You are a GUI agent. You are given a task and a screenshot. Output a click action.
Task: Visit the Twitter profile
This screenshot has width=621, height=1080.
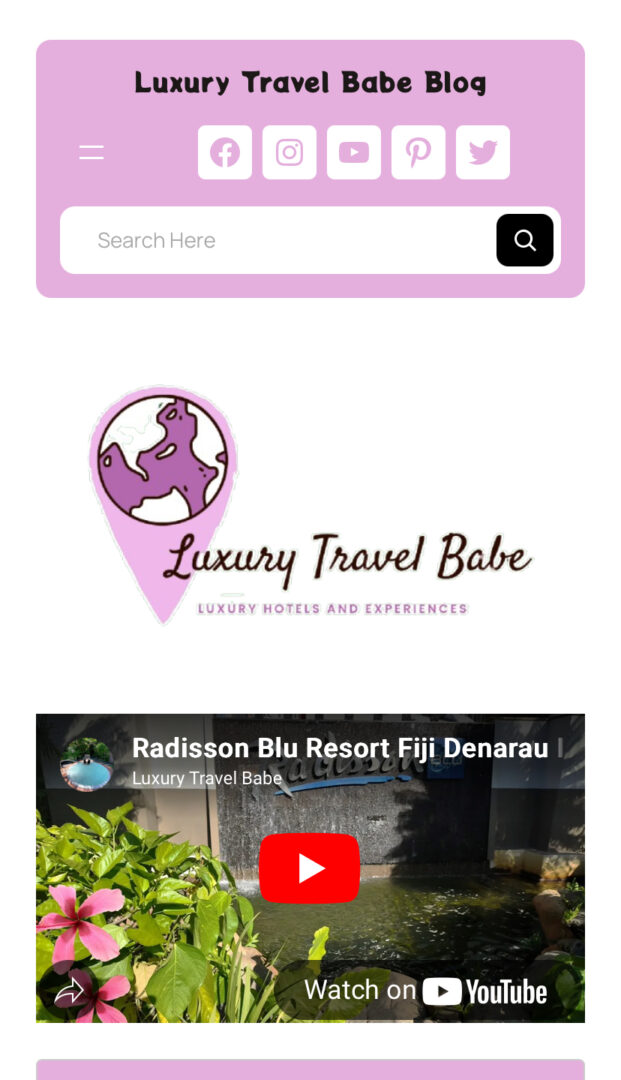[x=483, y=152]
